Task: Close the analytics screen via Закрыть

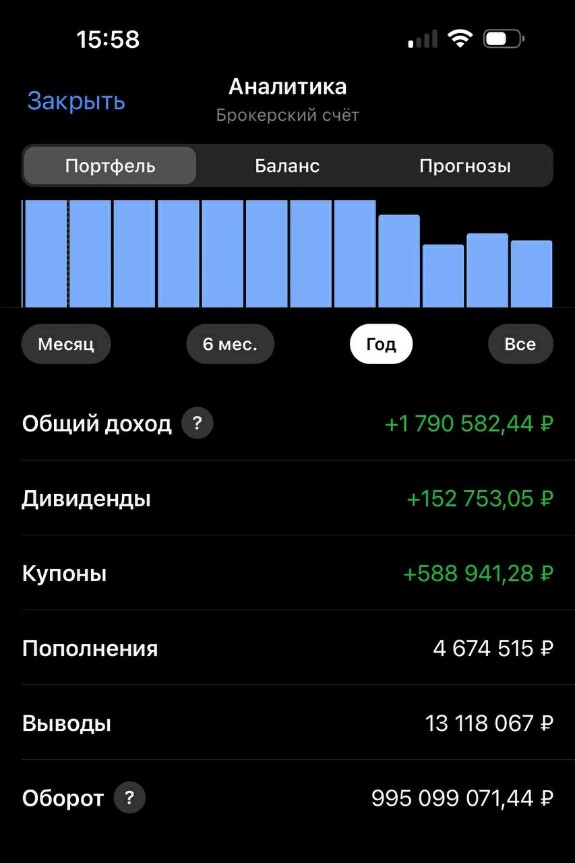Action: [x=76, y=101]
